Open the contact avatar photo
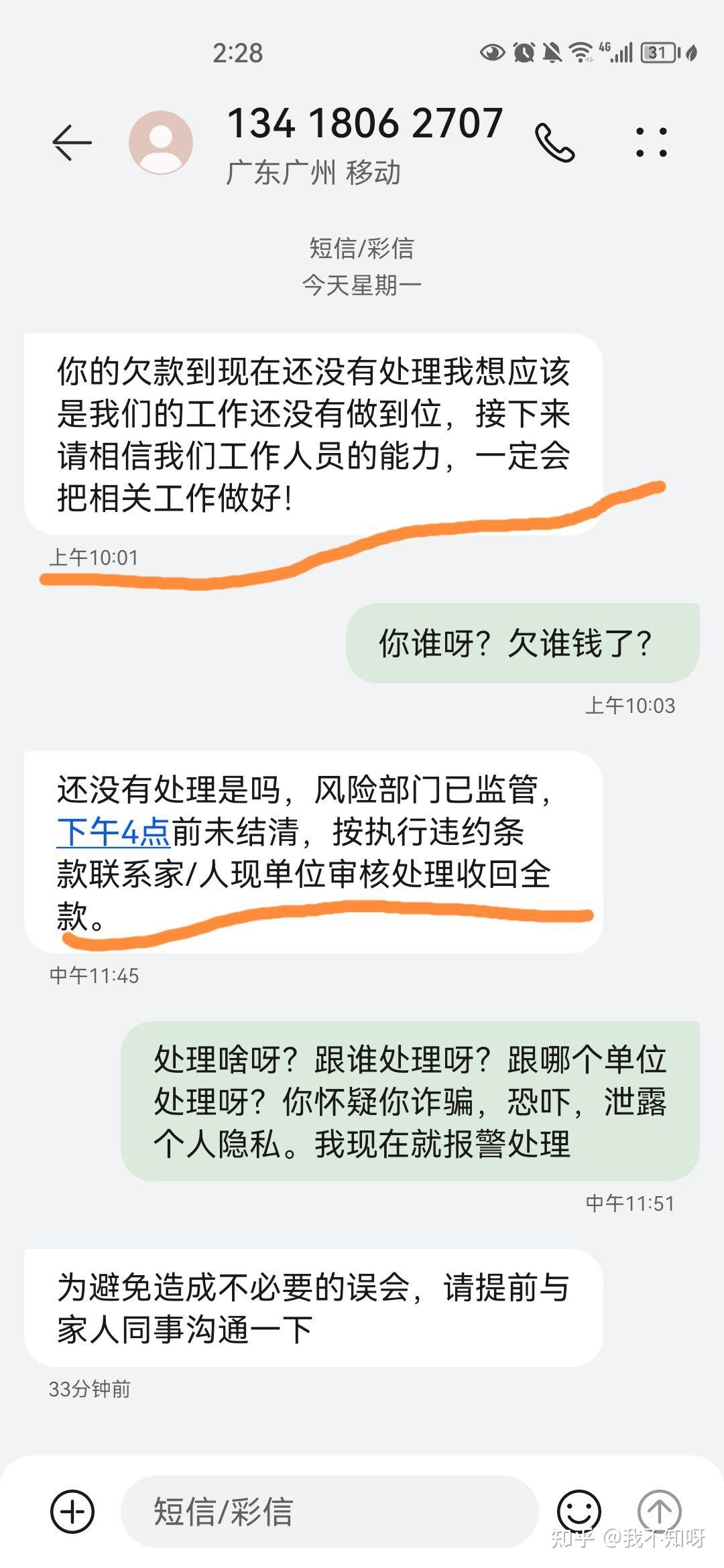This screenshot has width=724, height=1568. click(x=161, y=143)
